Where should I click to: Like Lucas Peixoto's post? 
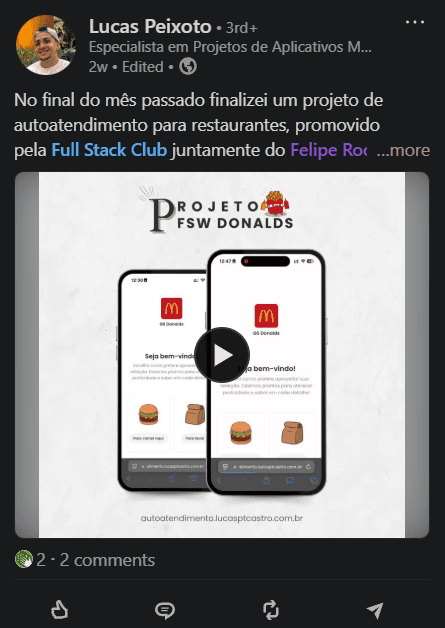point(59,610)
